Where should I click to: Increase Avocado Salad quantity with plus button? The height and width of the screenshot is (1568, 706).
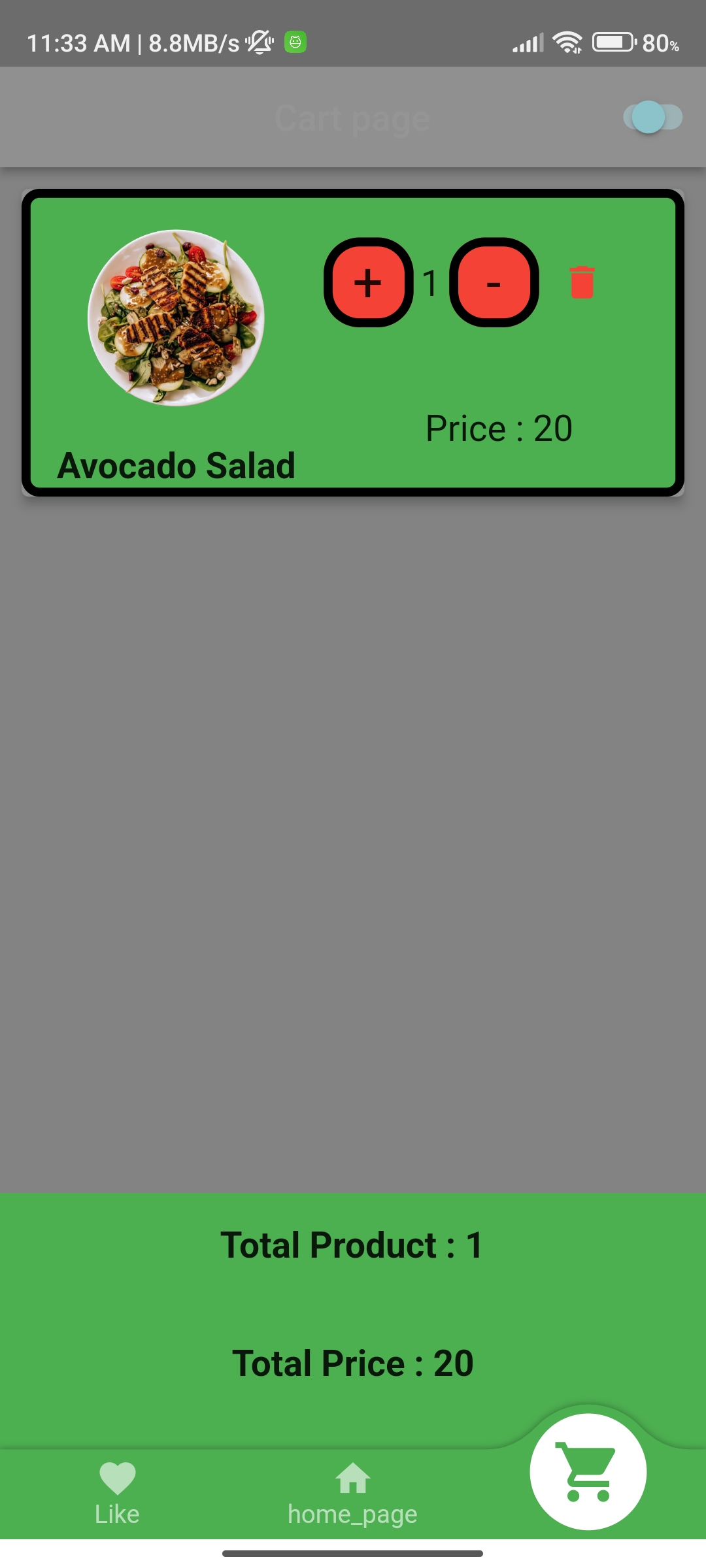pyautogui.click(x=368, y=282)
